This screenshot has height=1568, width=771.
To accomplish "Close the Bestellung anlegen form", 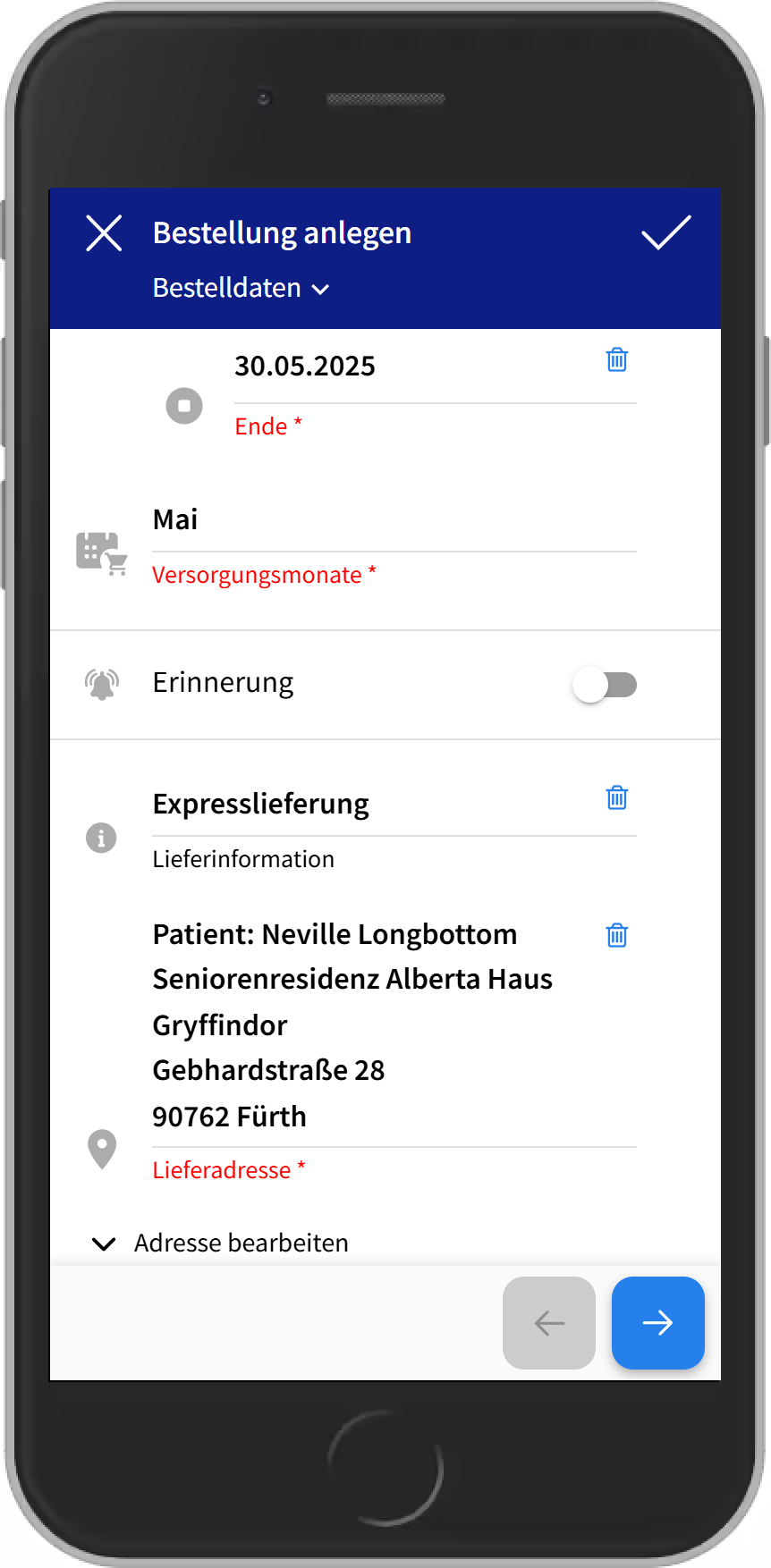I will click(x=104, y=233).
